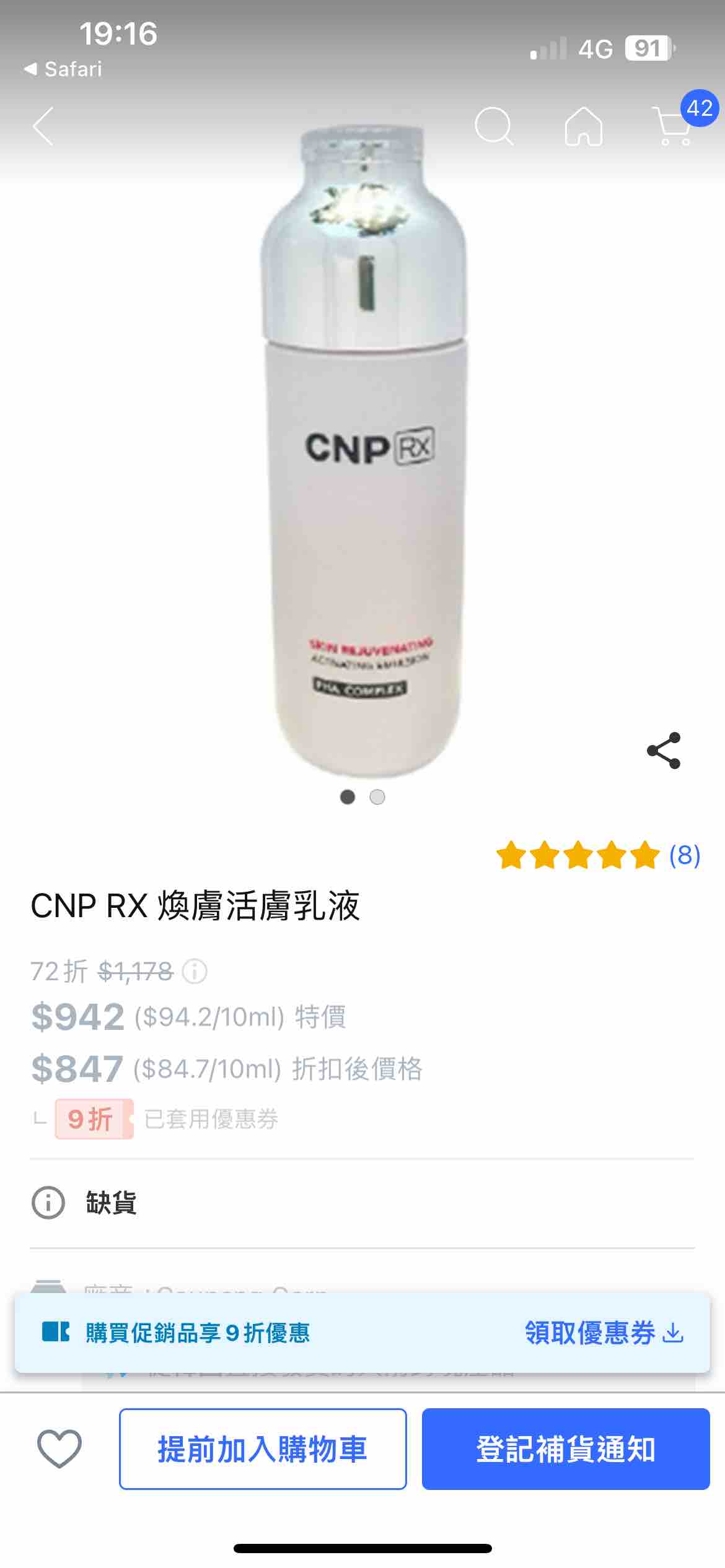Open the (8) reviews link
This screenshot has height=1568, width=725.
(x=685, y=858)
